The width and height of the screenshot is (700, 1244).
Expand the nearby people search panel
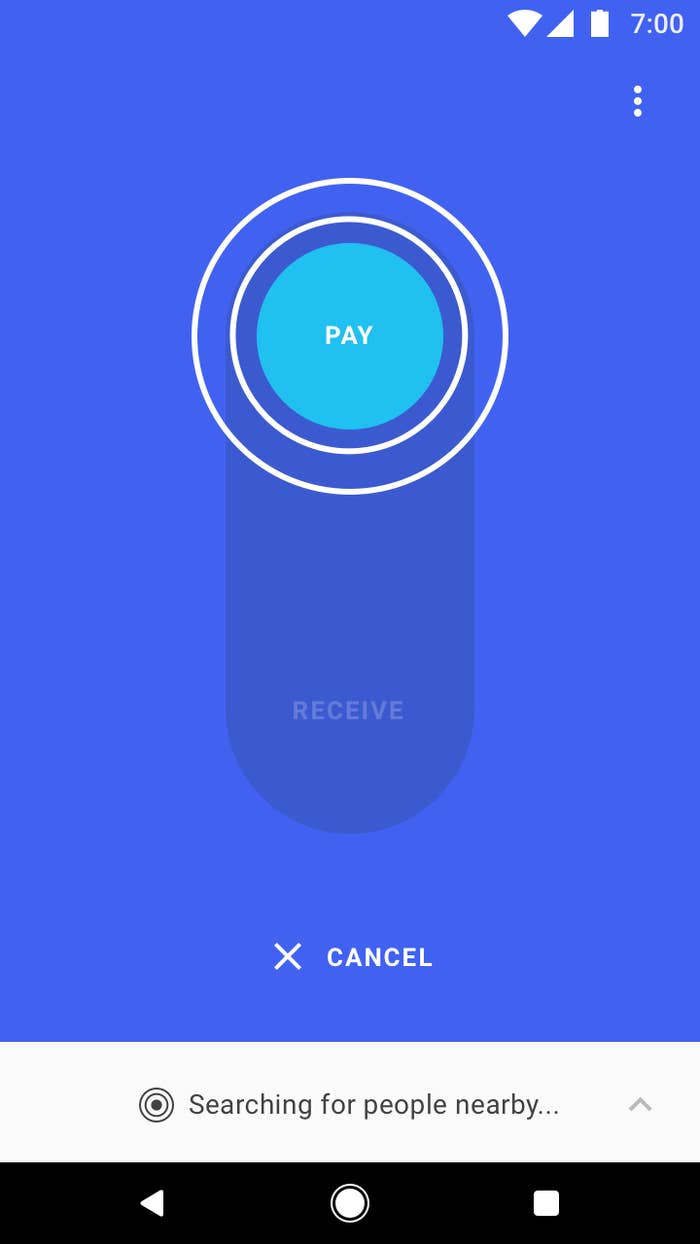point(640,1104)
